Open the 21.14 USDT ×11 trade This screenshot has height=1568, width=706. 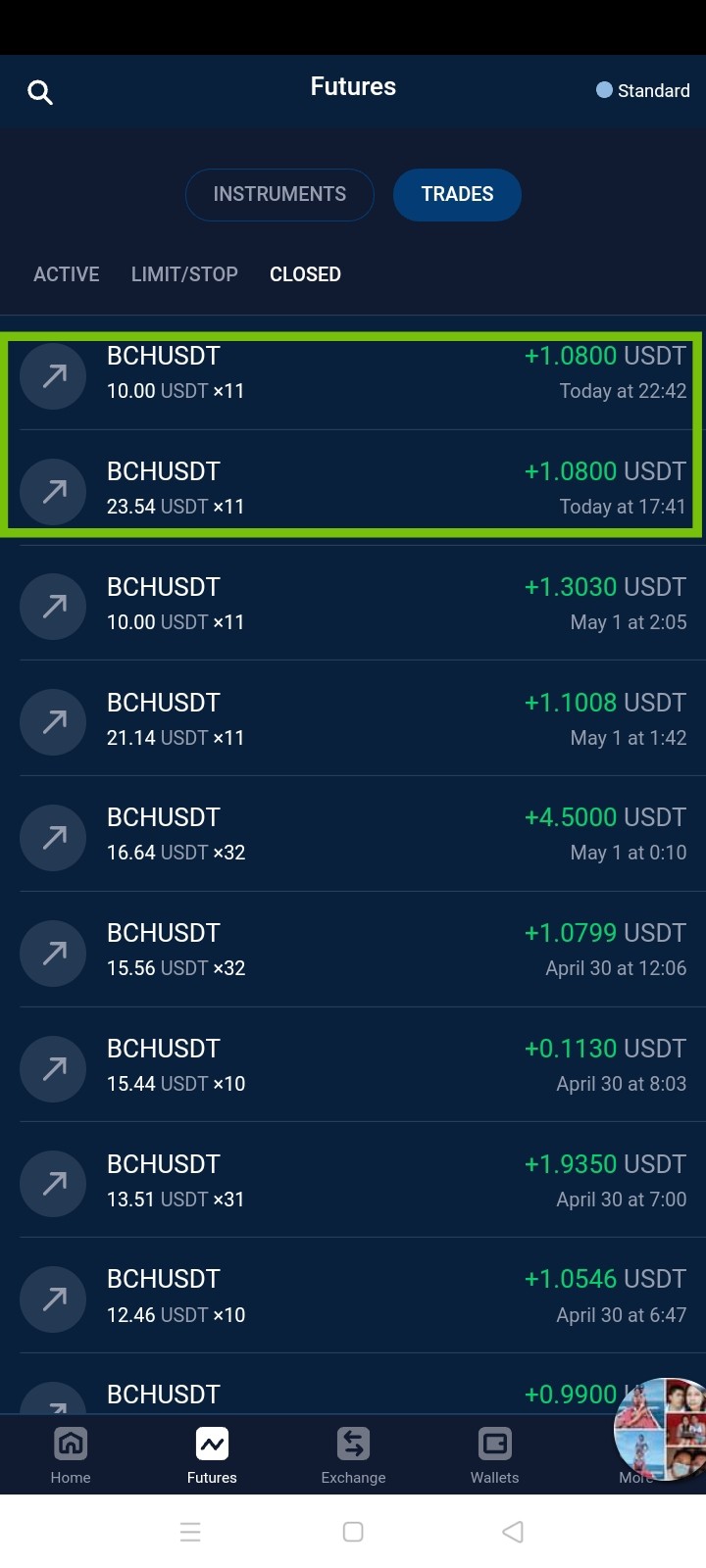point(353,719)
